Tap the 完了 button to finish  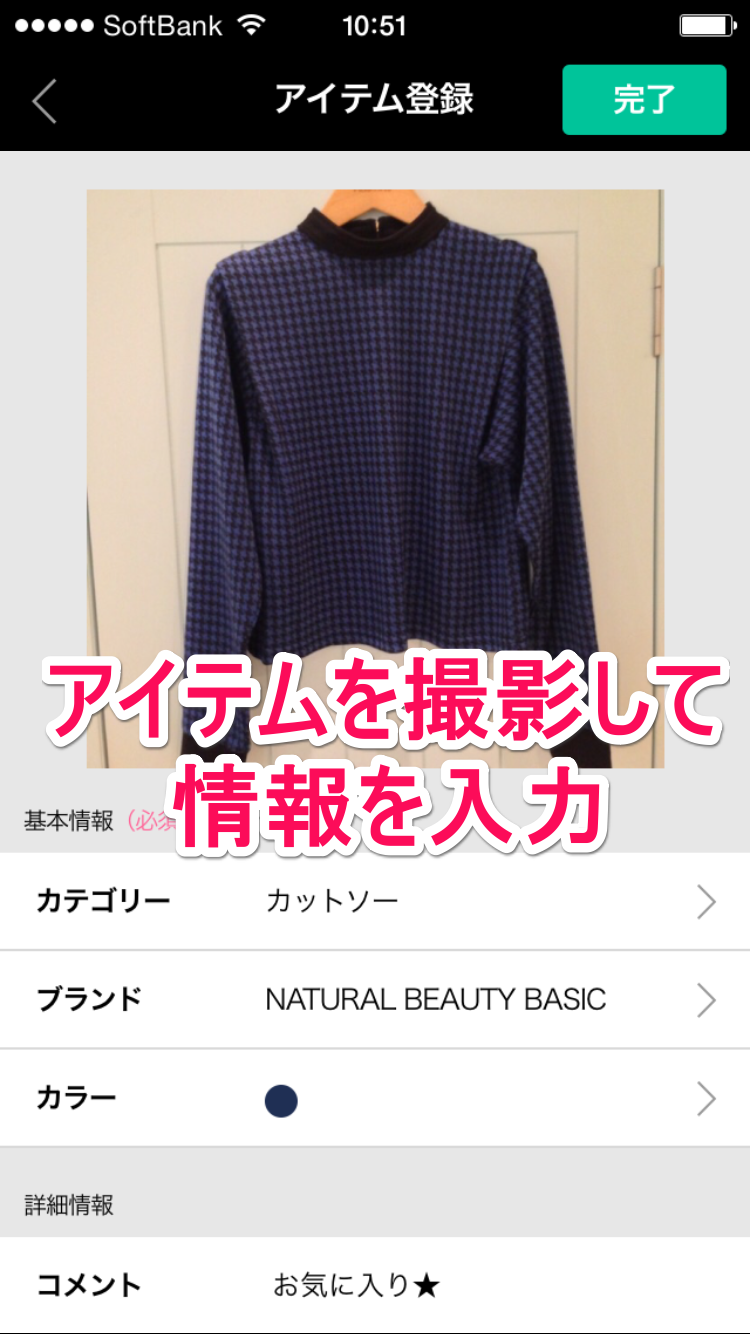[644, 100]
